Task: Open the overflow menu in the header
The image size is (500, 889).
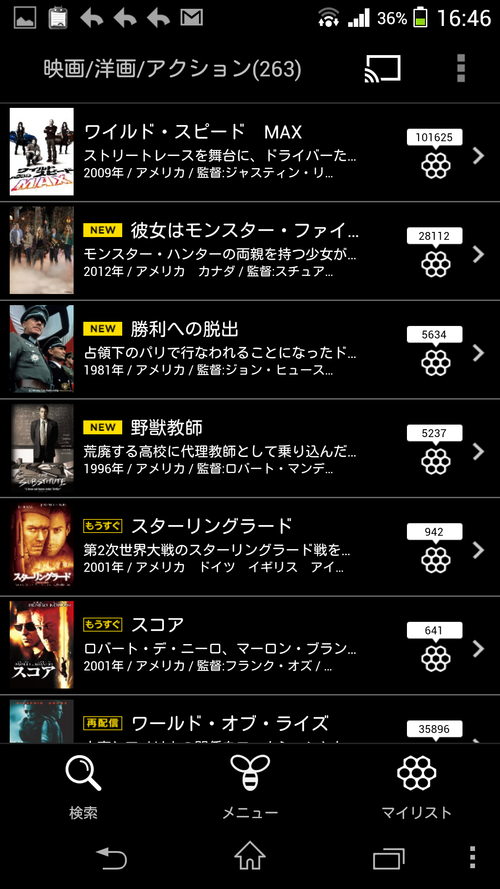Action: (x=460, y=69)
